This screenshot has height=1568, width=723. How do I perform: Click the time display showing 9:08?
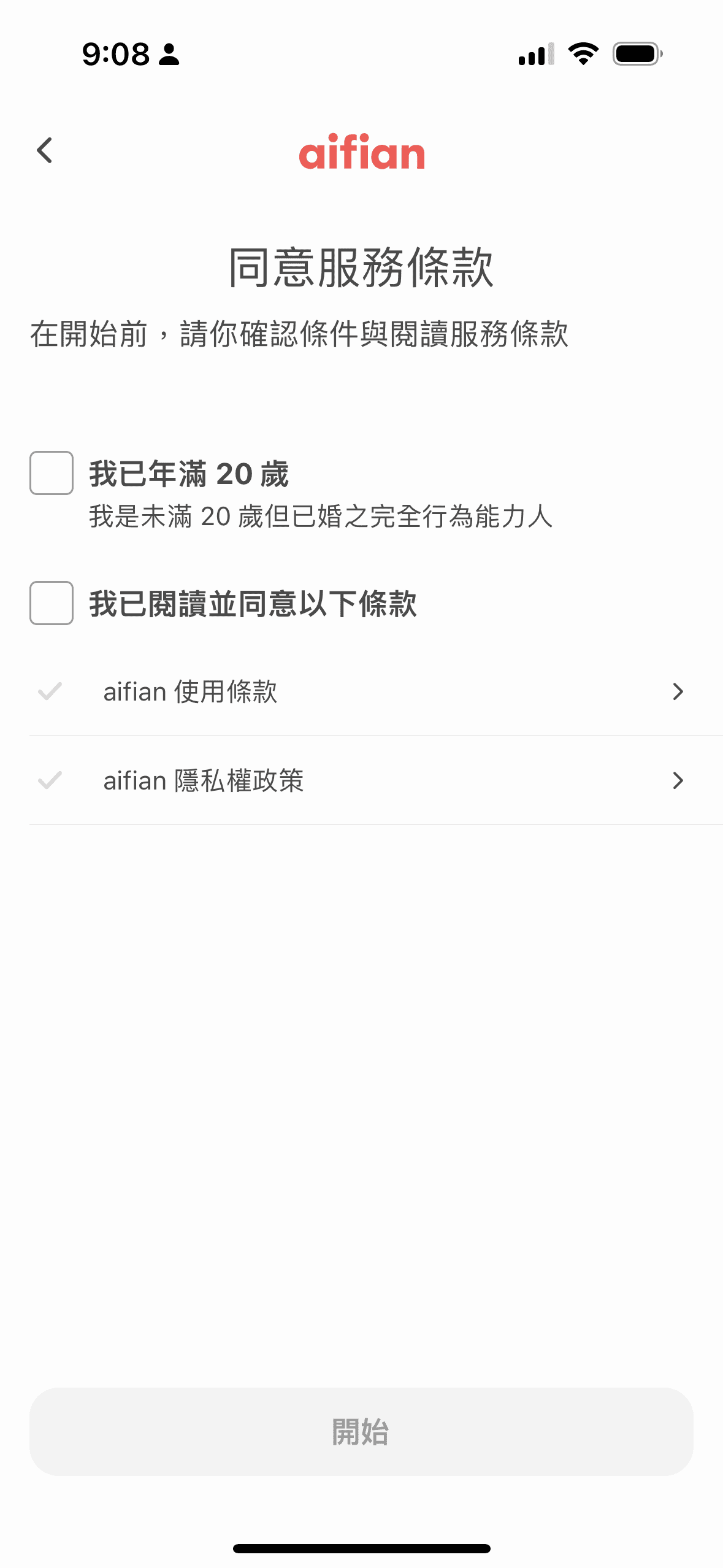(114, 55)
